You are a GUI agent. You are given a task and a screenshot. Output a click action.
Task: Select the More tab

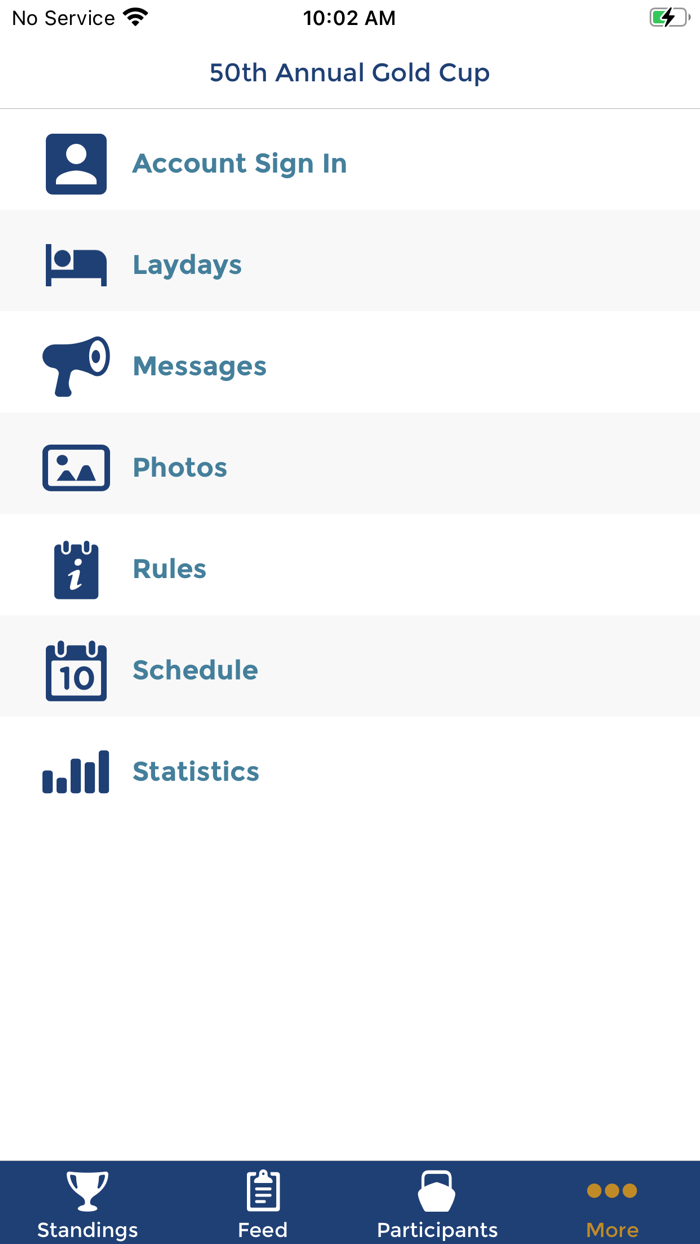click(x=612, y=1204)
